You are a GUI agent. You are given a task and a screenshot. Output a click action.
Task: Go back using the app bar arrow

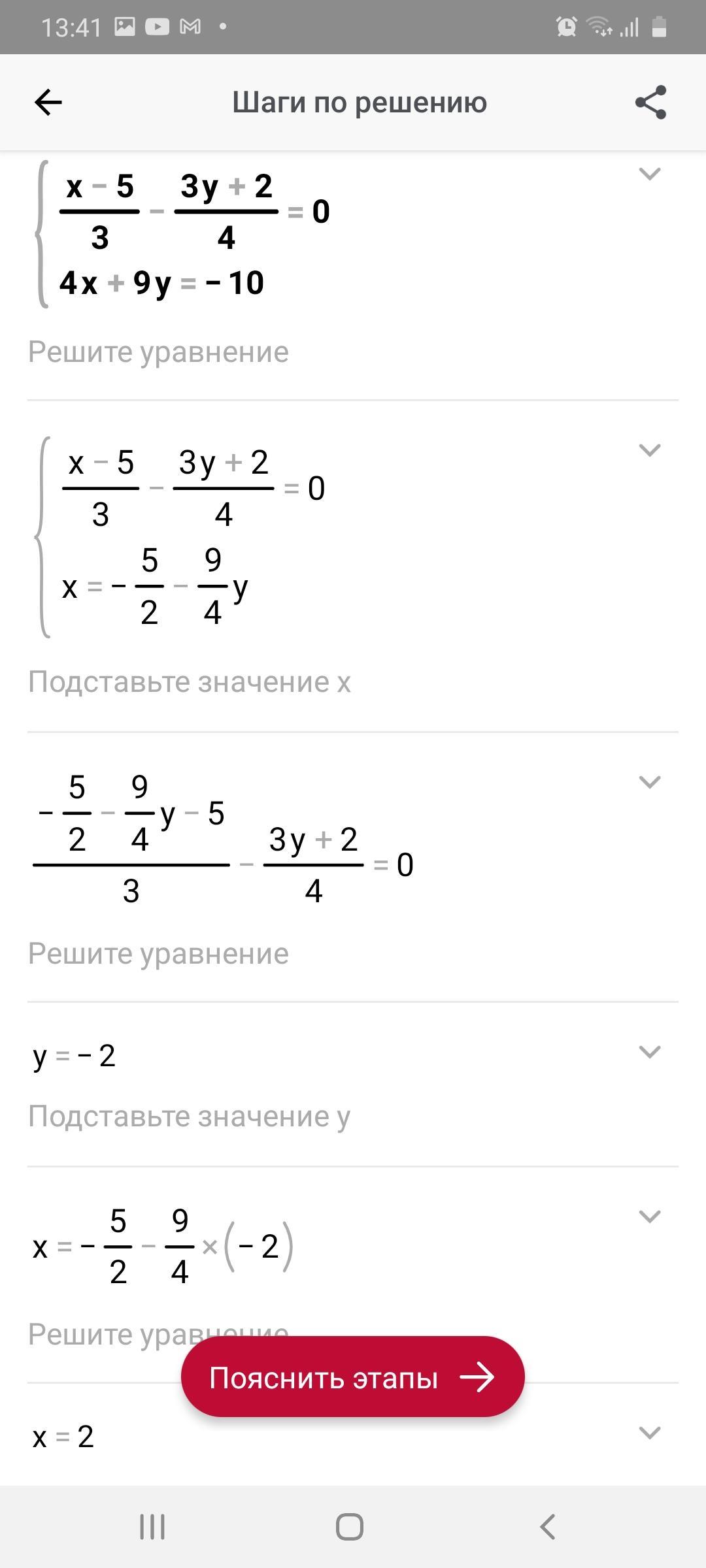click(x=48, y=103)
